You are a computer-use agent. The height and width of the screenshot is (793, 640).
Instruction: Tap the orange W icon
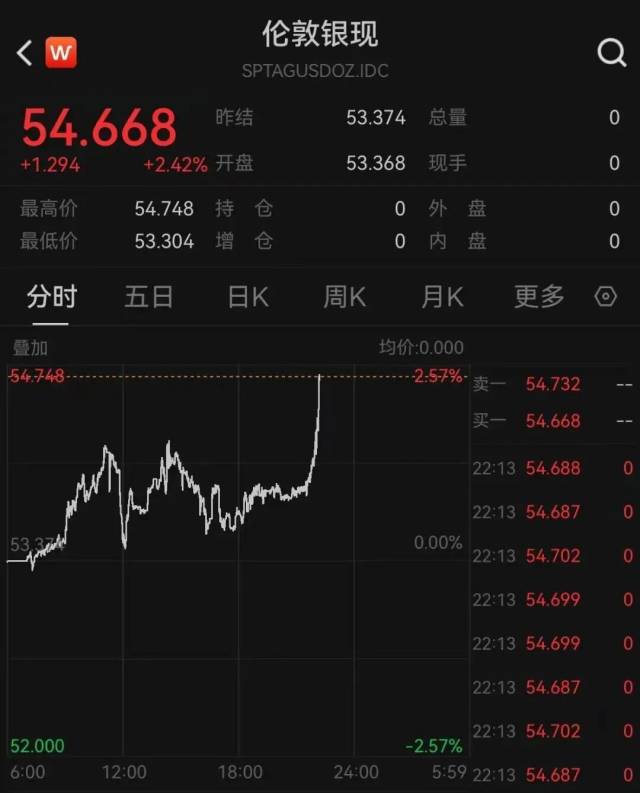(x=61, y=53)
